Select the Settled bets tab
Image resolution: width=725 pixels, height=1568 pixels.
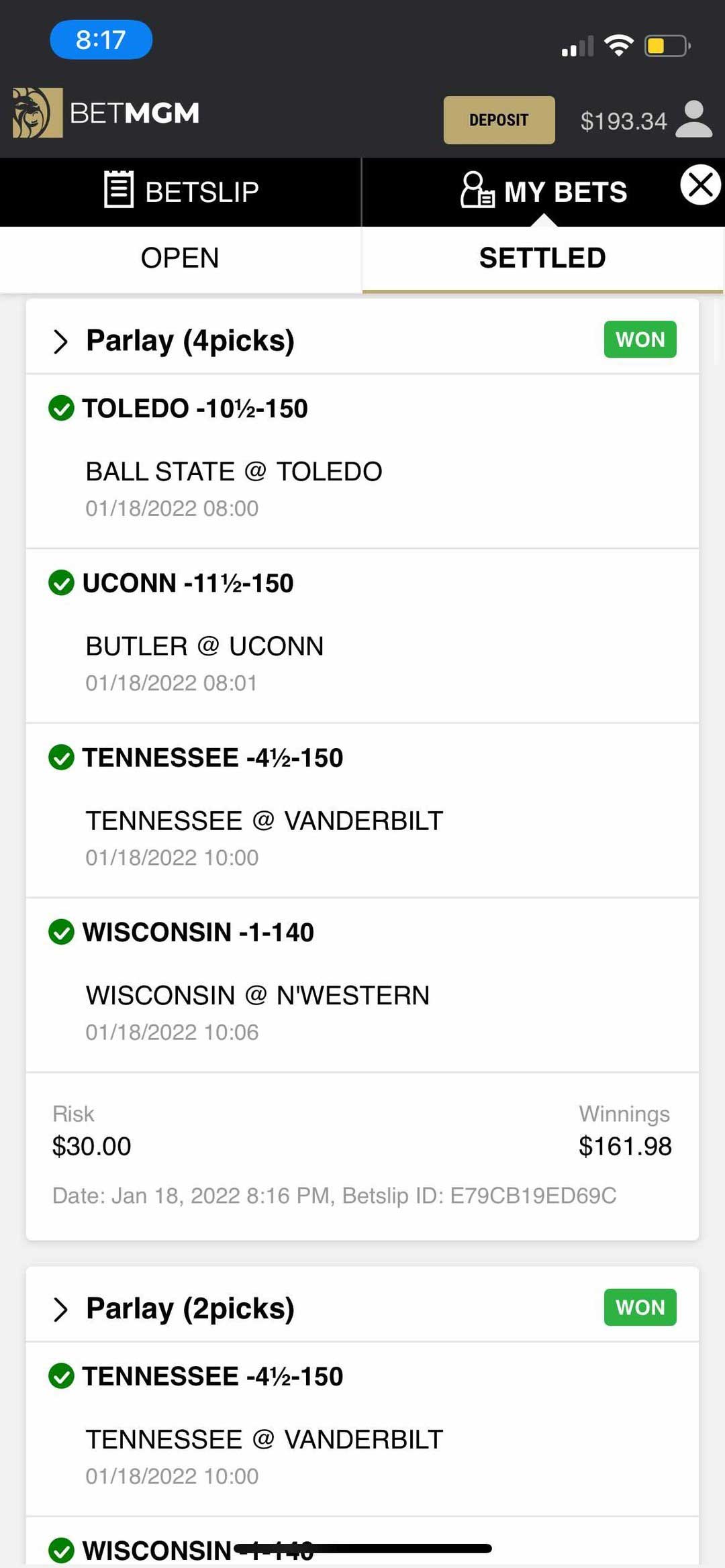point(542,258)
